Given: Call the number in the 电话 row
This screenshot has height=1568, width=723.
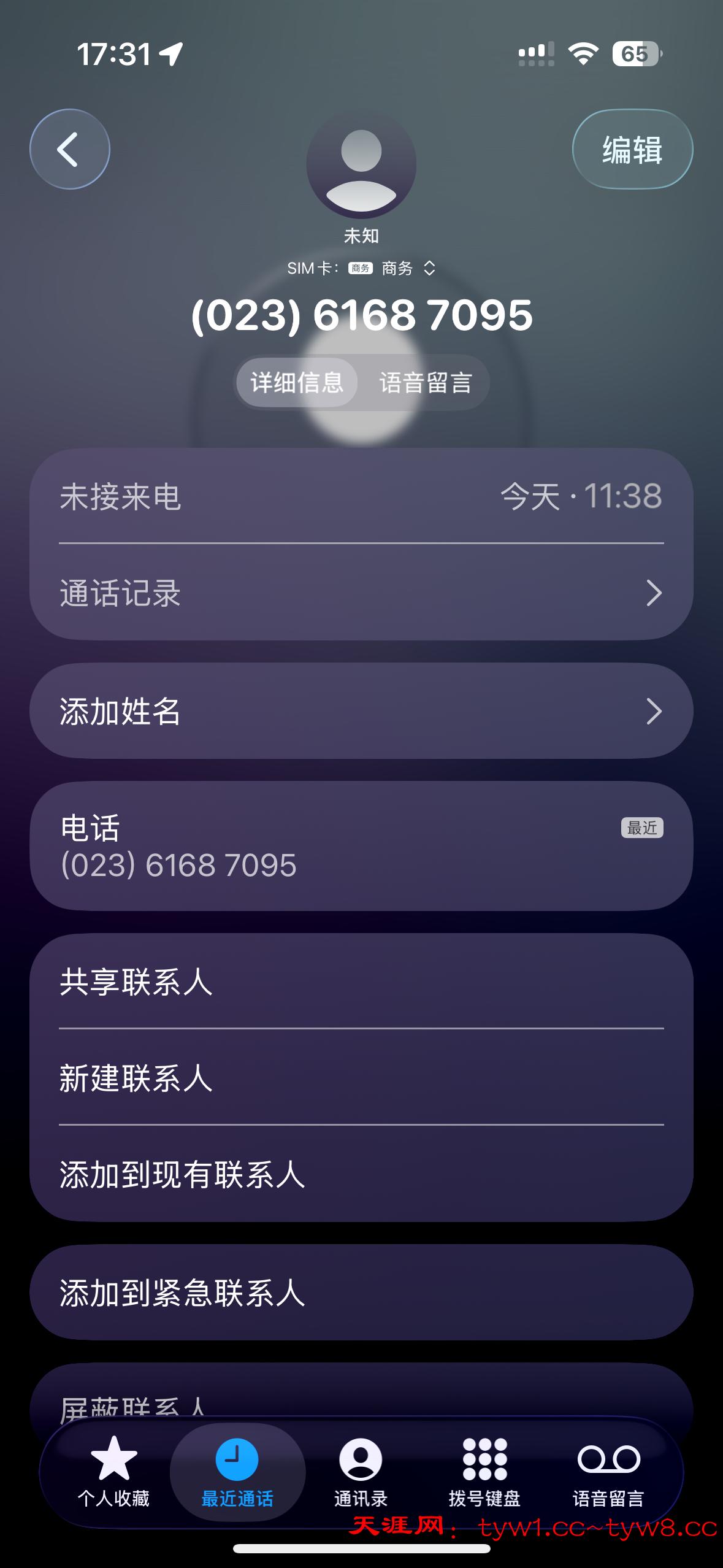Looking at the screenshot, I should pos(361,846).
